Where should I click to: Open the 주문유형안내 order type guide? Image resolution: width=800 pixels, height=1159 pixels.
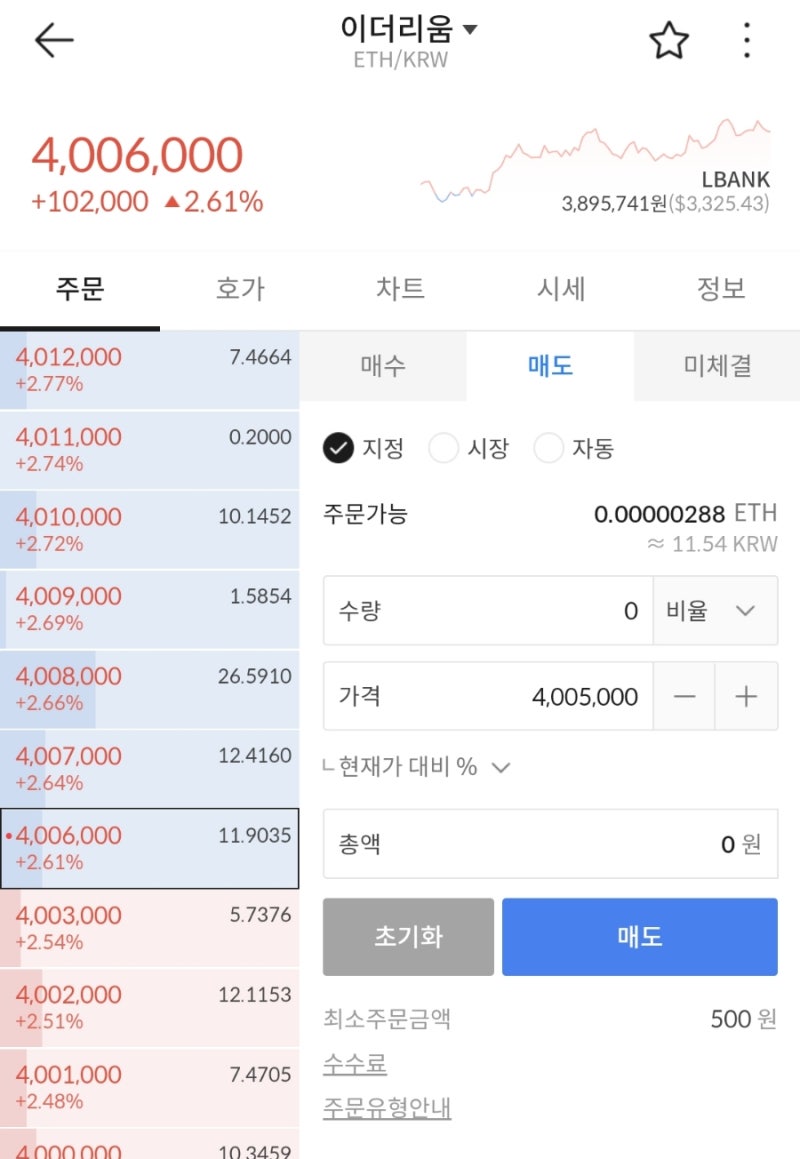click(387, 1108)
